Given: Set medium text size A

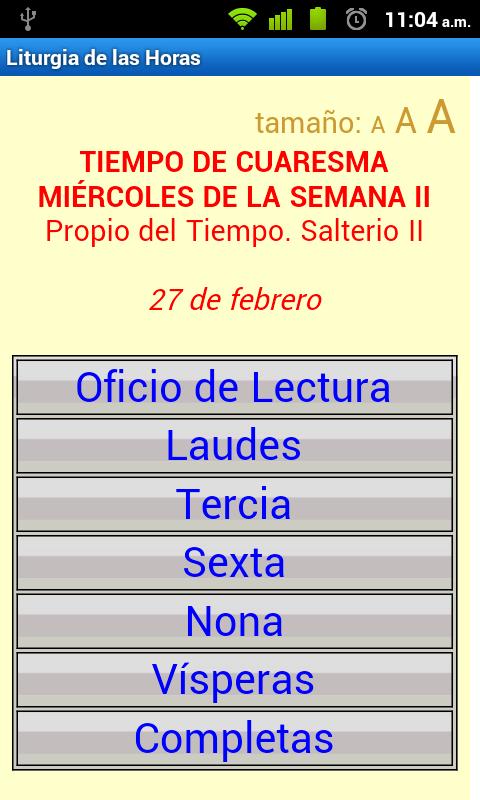Looking at the screenshot, I should 406,121.
